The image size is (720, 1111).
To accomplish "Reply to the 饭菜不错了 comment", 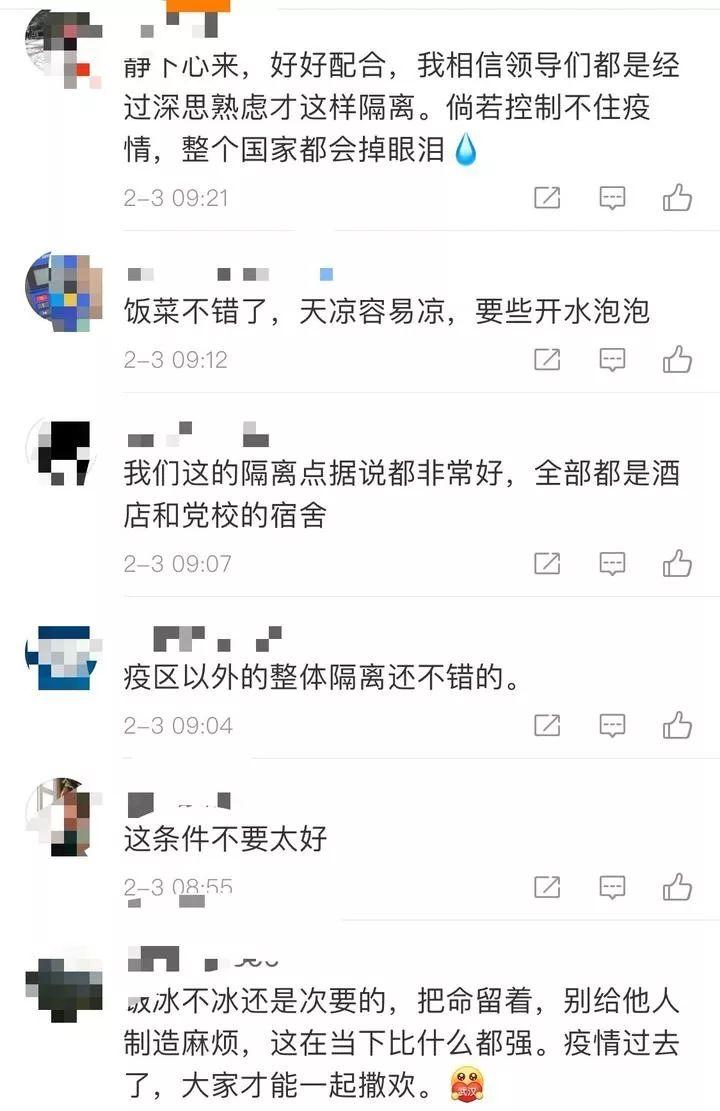I will pyautogui.click(x=612, y=359).
